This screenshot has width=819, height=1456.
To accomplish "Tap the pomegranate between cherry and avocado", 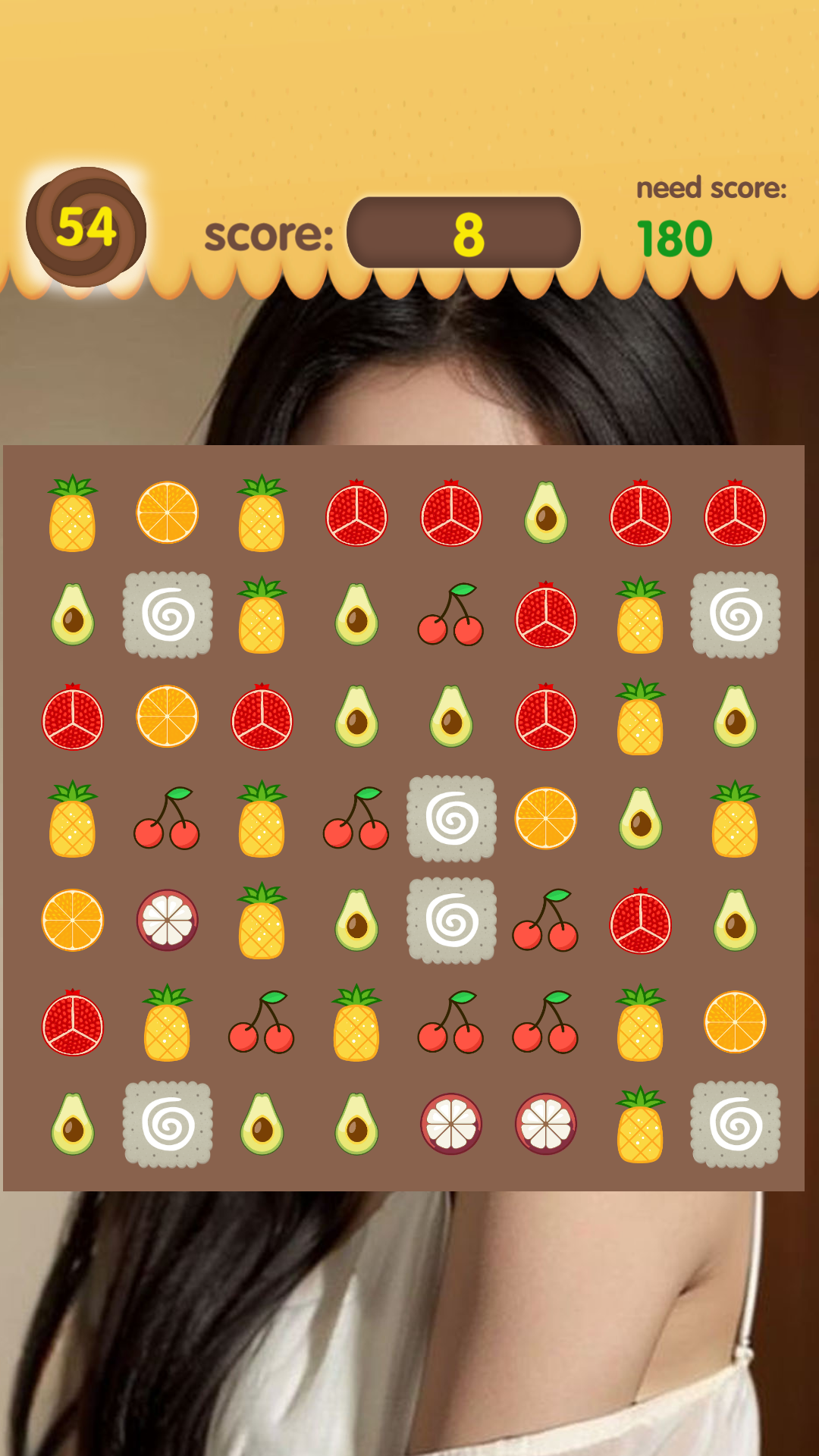I will point(641,921).
